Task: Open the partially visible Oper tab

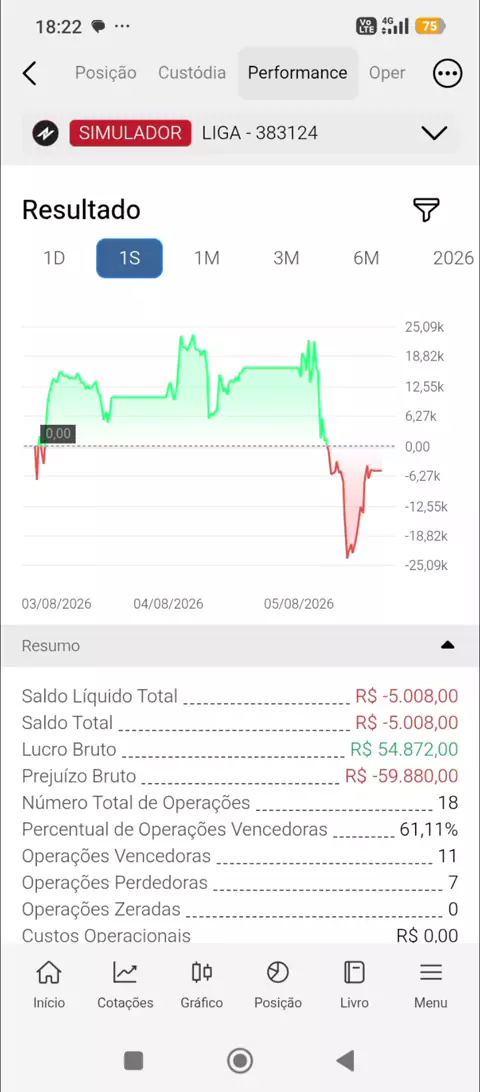Action: pyautogui.click(x=387, y=72)
